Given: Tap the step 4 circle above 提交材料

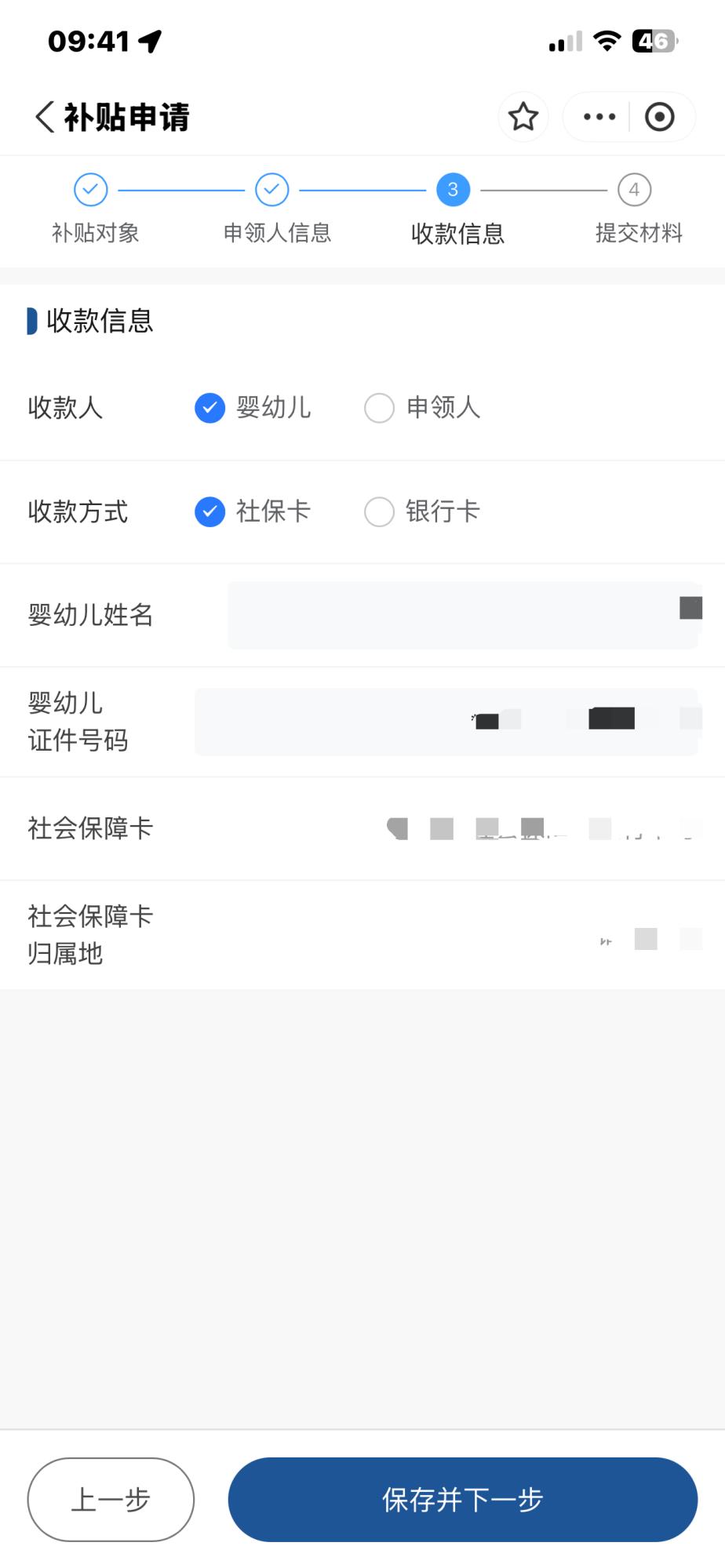Looking at the screenshot, I should 634,188.
